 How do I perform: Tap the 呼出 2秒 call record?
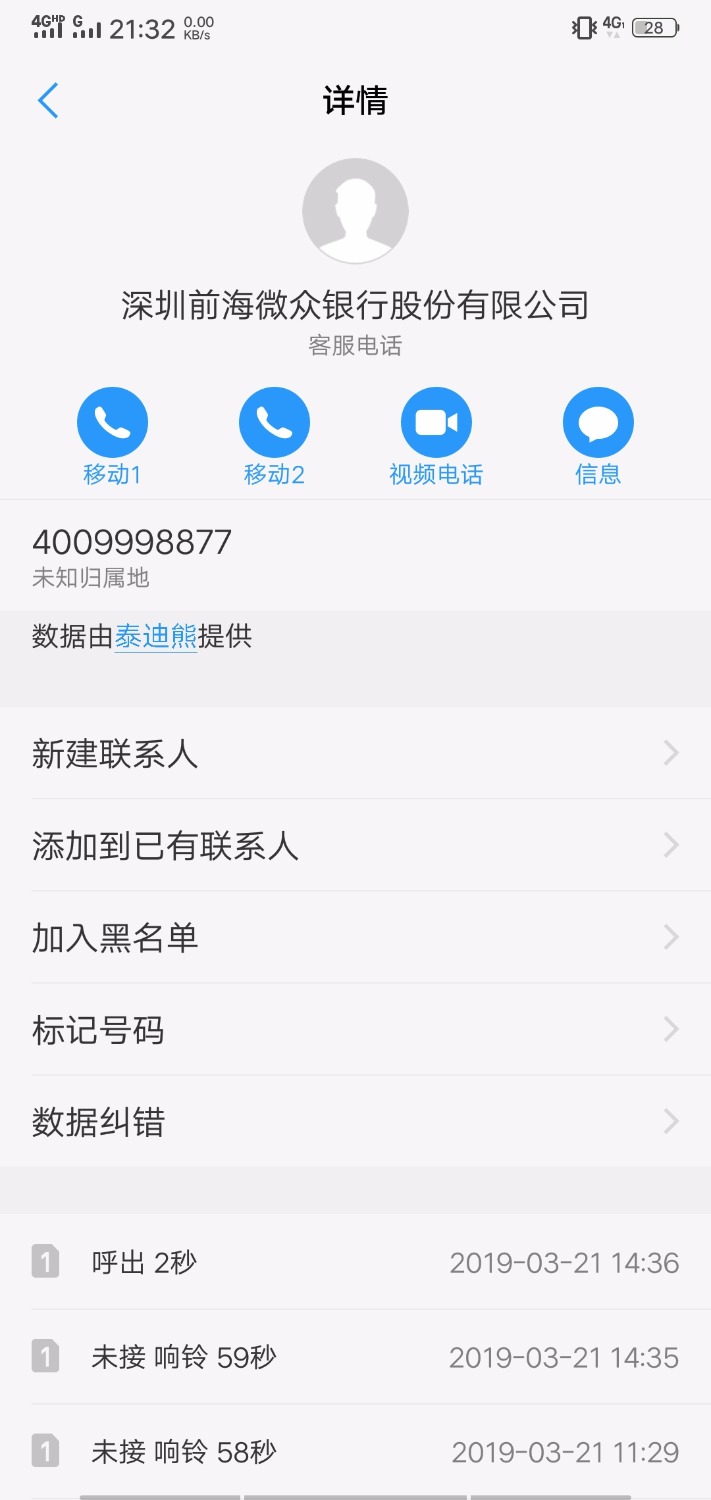click(355, 1262)
